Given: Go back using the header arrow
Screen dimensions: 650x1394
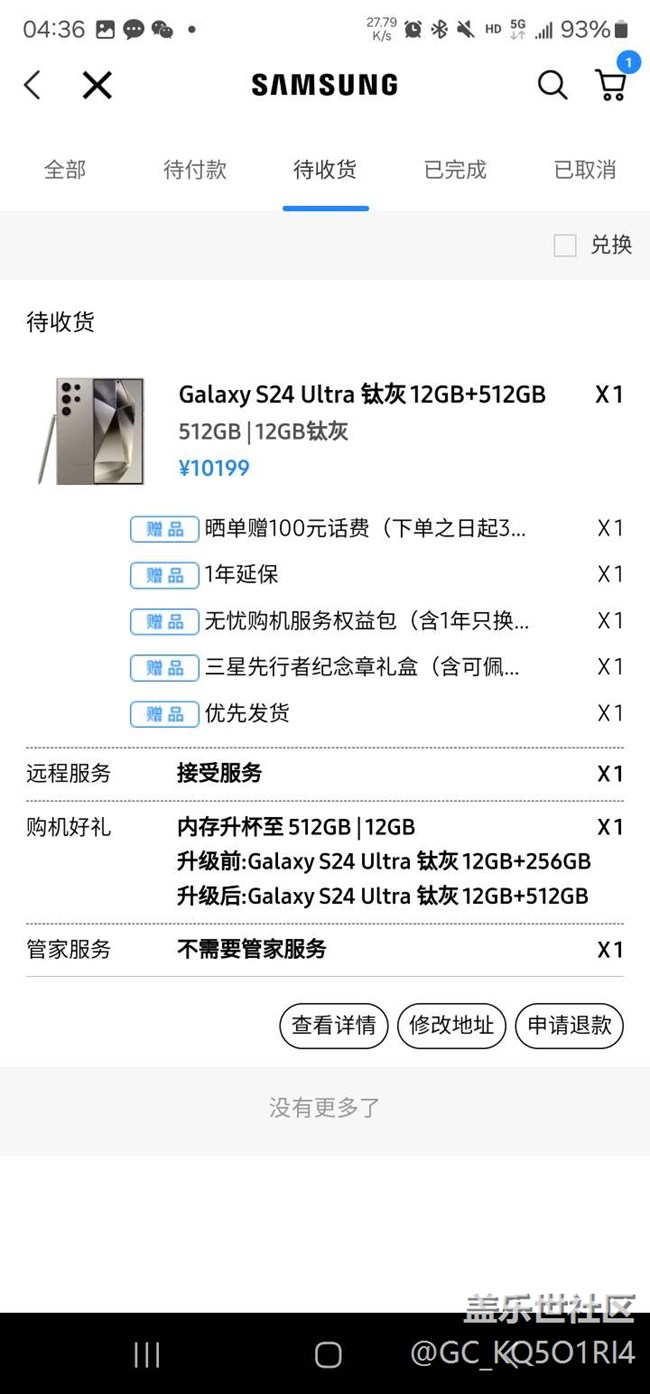Looking at the screenshot, I should (x=33, y=85).
